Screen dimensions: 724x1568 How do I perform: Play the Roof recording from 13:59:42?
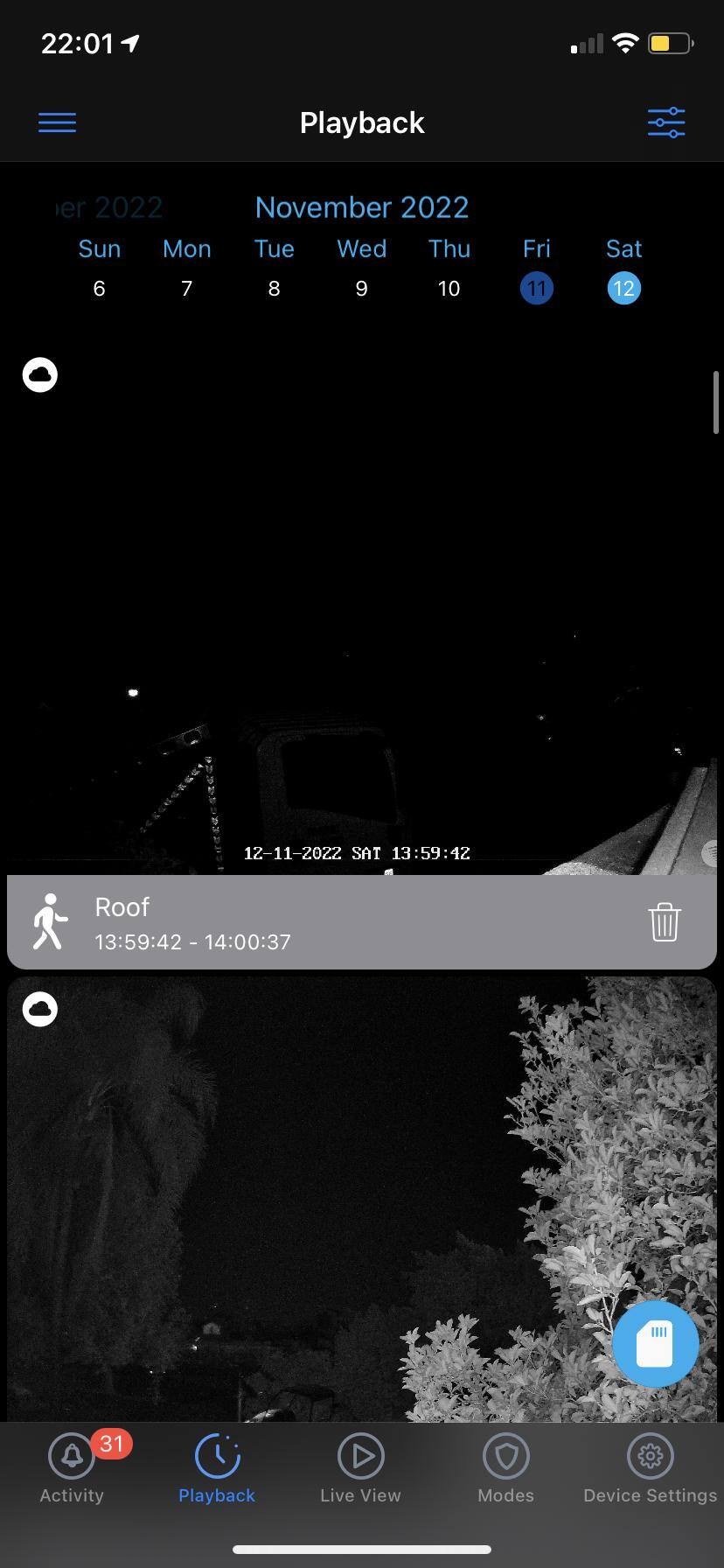[361, 604]
